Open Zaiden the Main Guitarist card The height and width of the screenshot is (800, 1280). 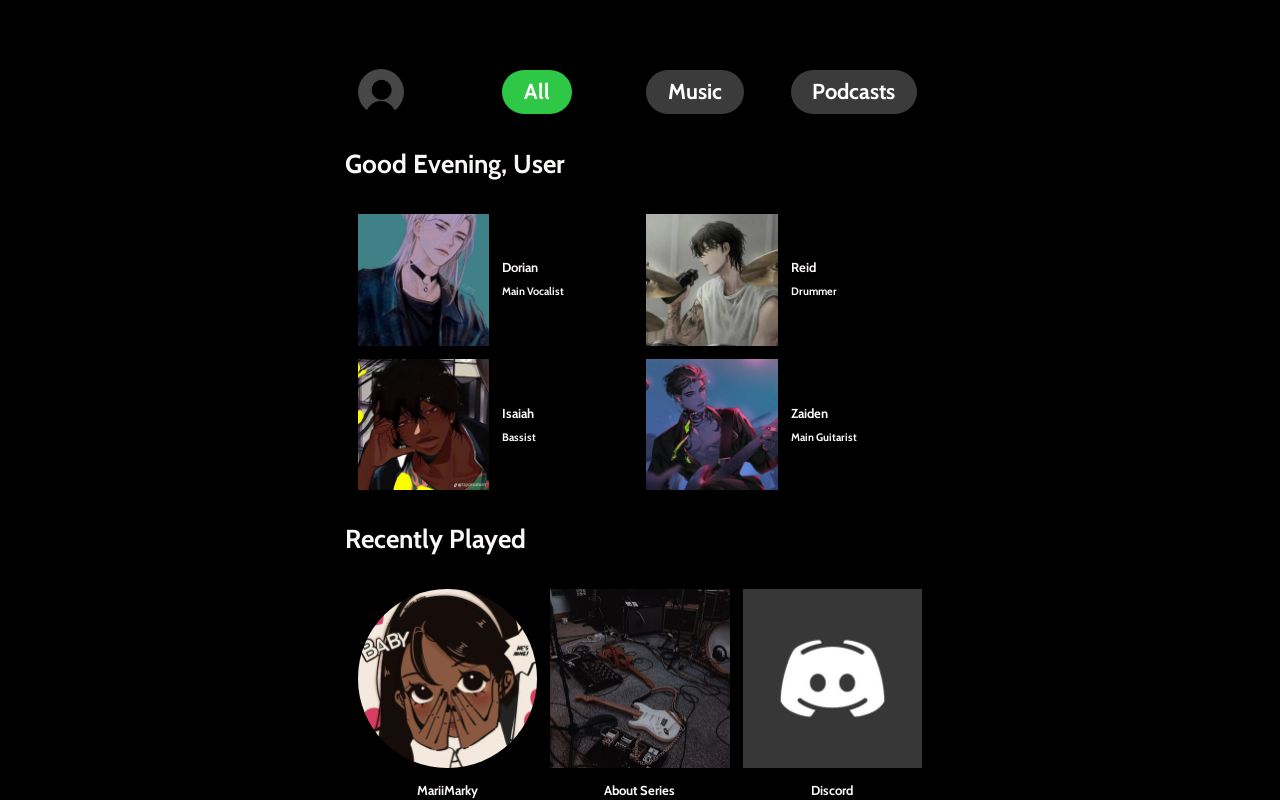tap(712, 425)
